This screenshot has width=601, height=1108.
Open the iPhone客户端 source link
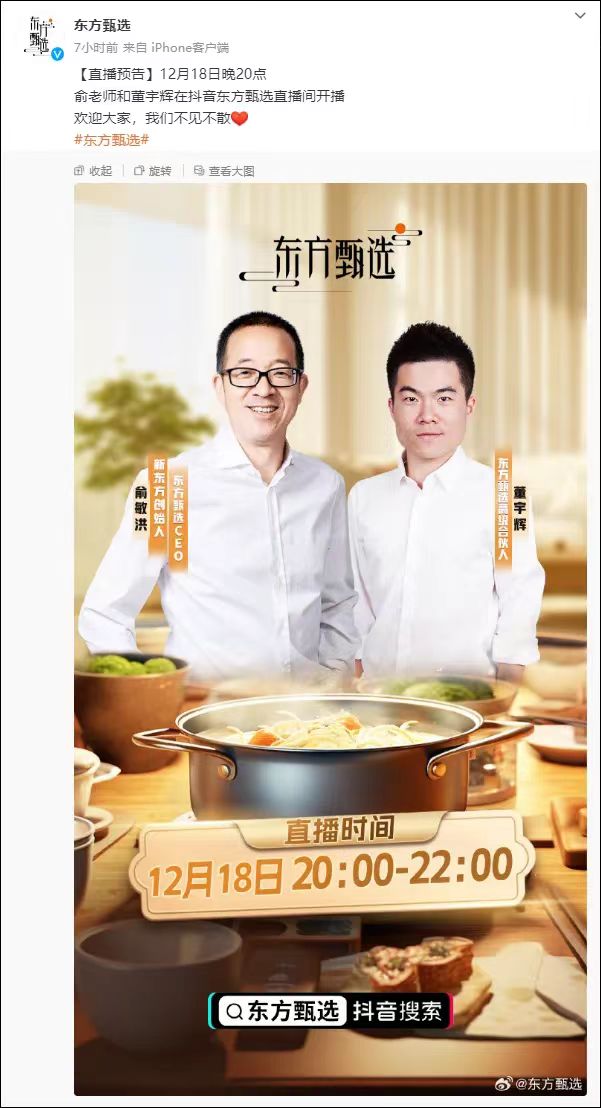click(x=190, y=47)
